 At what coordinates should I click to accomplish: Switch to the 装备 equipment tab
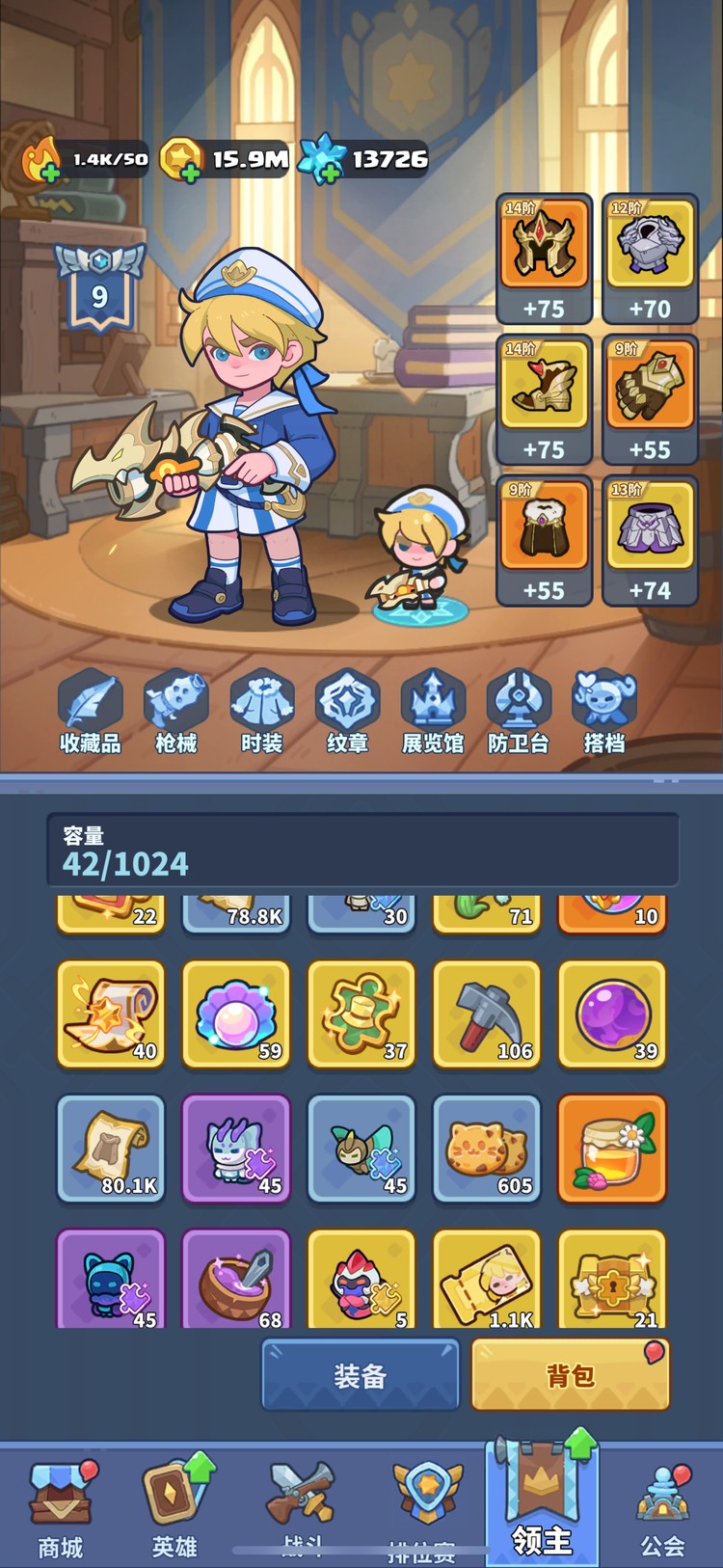point(361,1375)
